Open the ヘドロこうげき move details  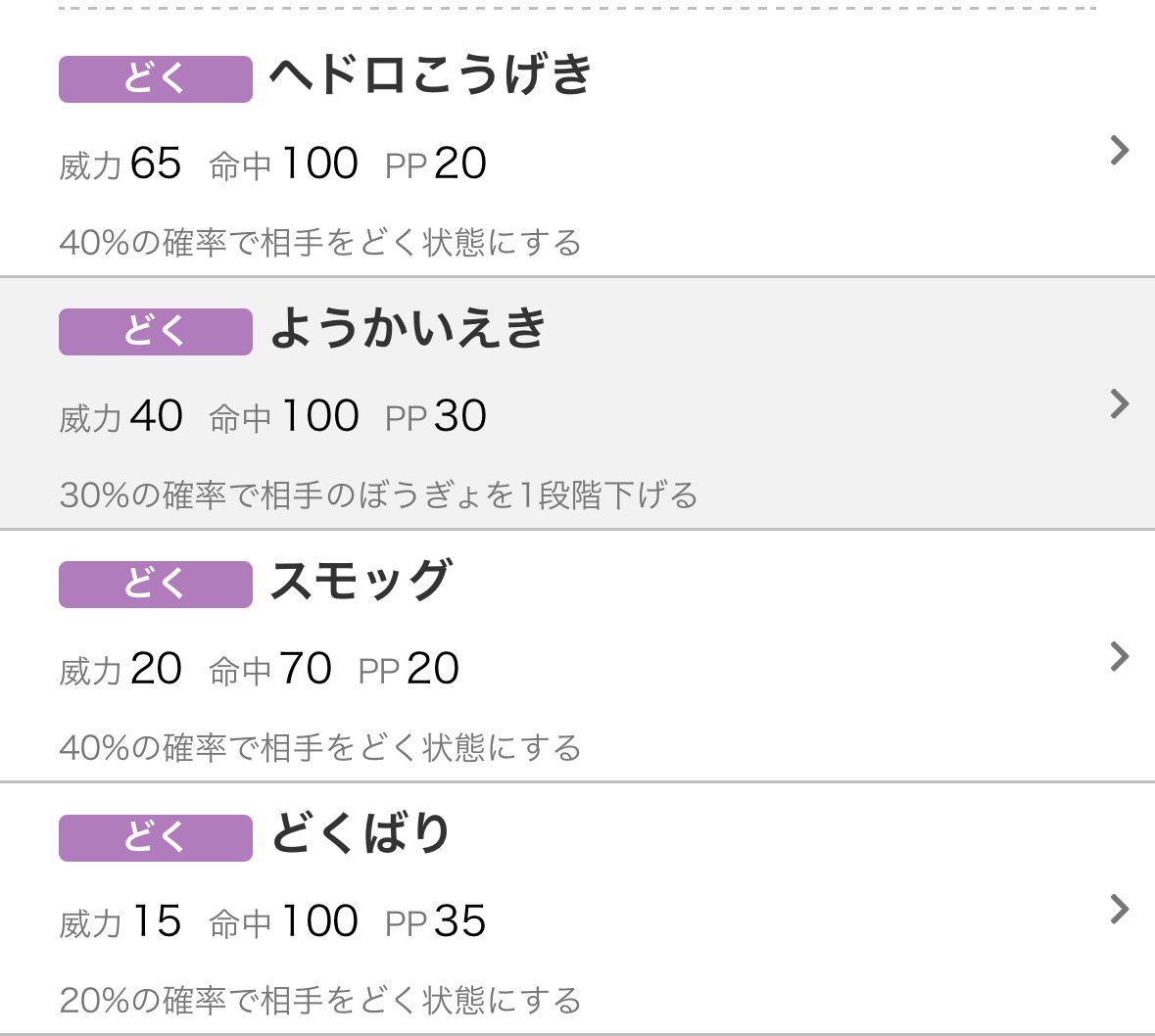coord(431,75)
